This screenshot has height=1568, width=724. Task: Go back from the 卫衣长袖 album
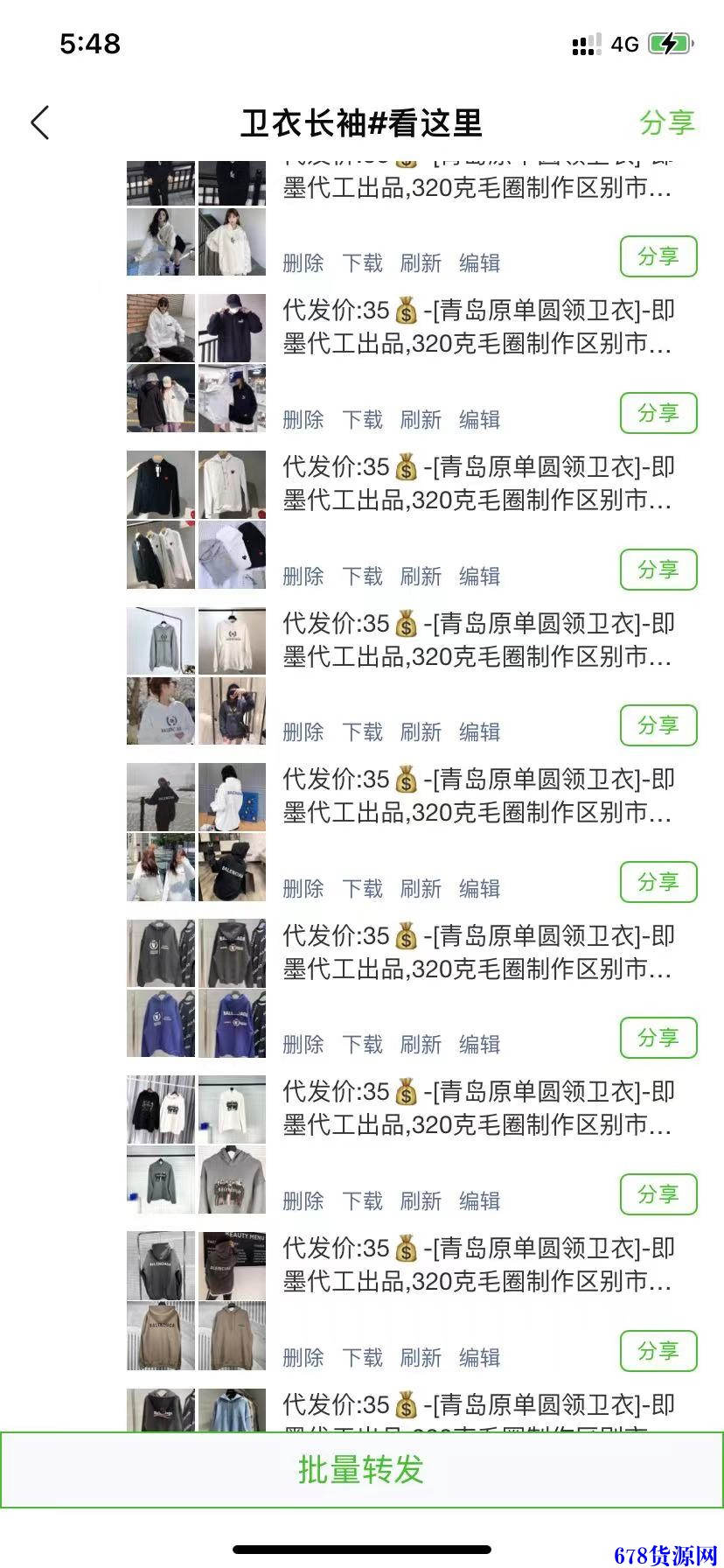coord(40,123)
